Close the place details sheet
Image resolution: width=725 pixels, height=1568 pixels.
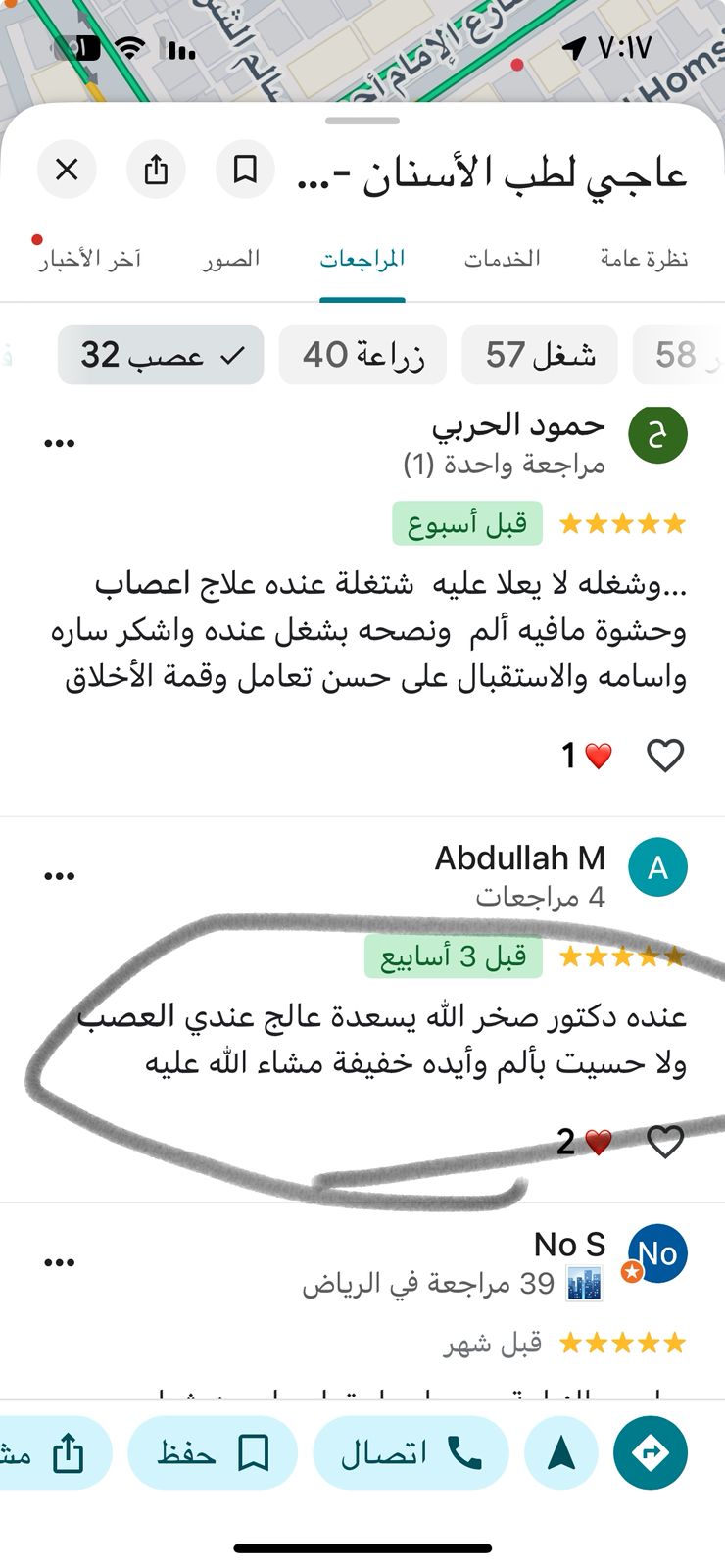tap(67, 170)
